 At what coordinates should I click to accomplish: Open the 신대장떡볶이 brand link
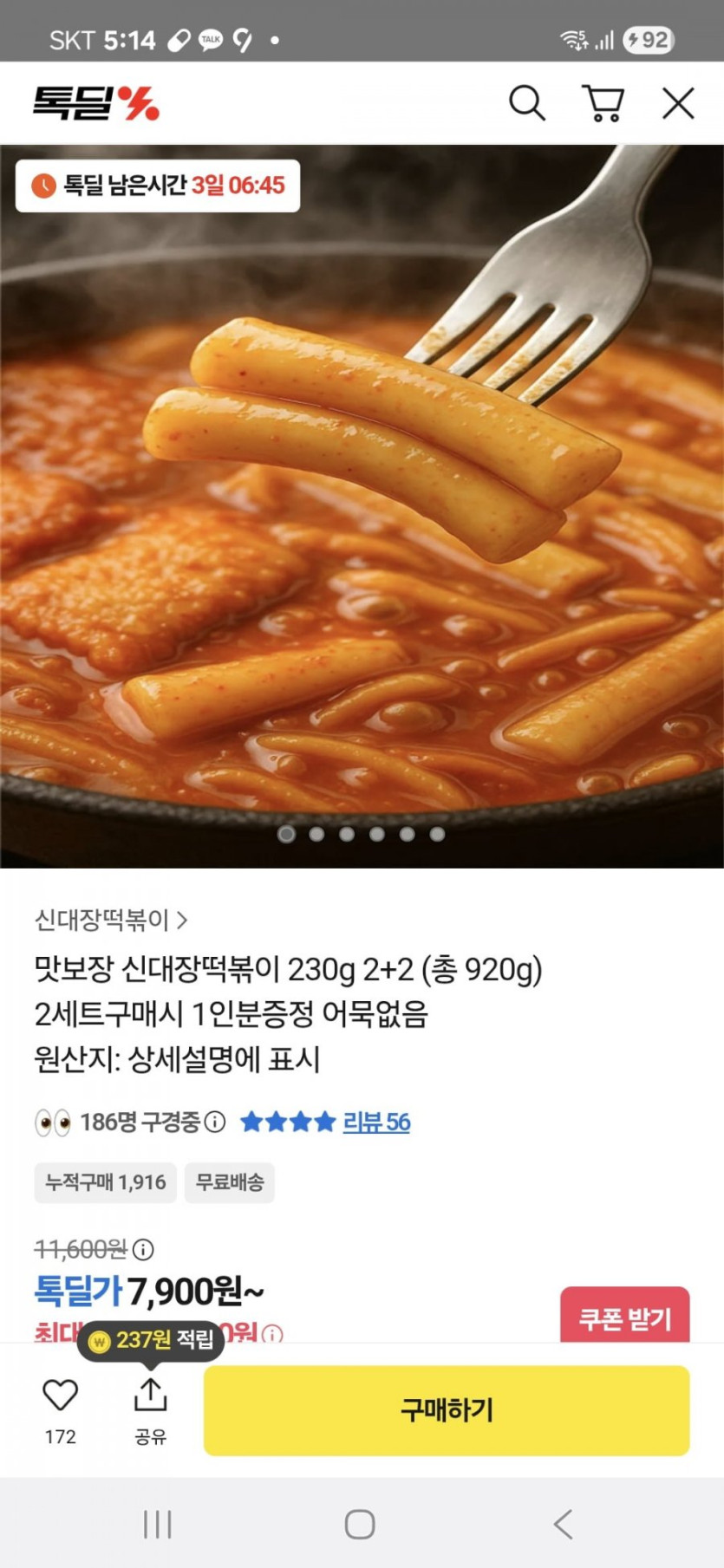tap(111, 920)
